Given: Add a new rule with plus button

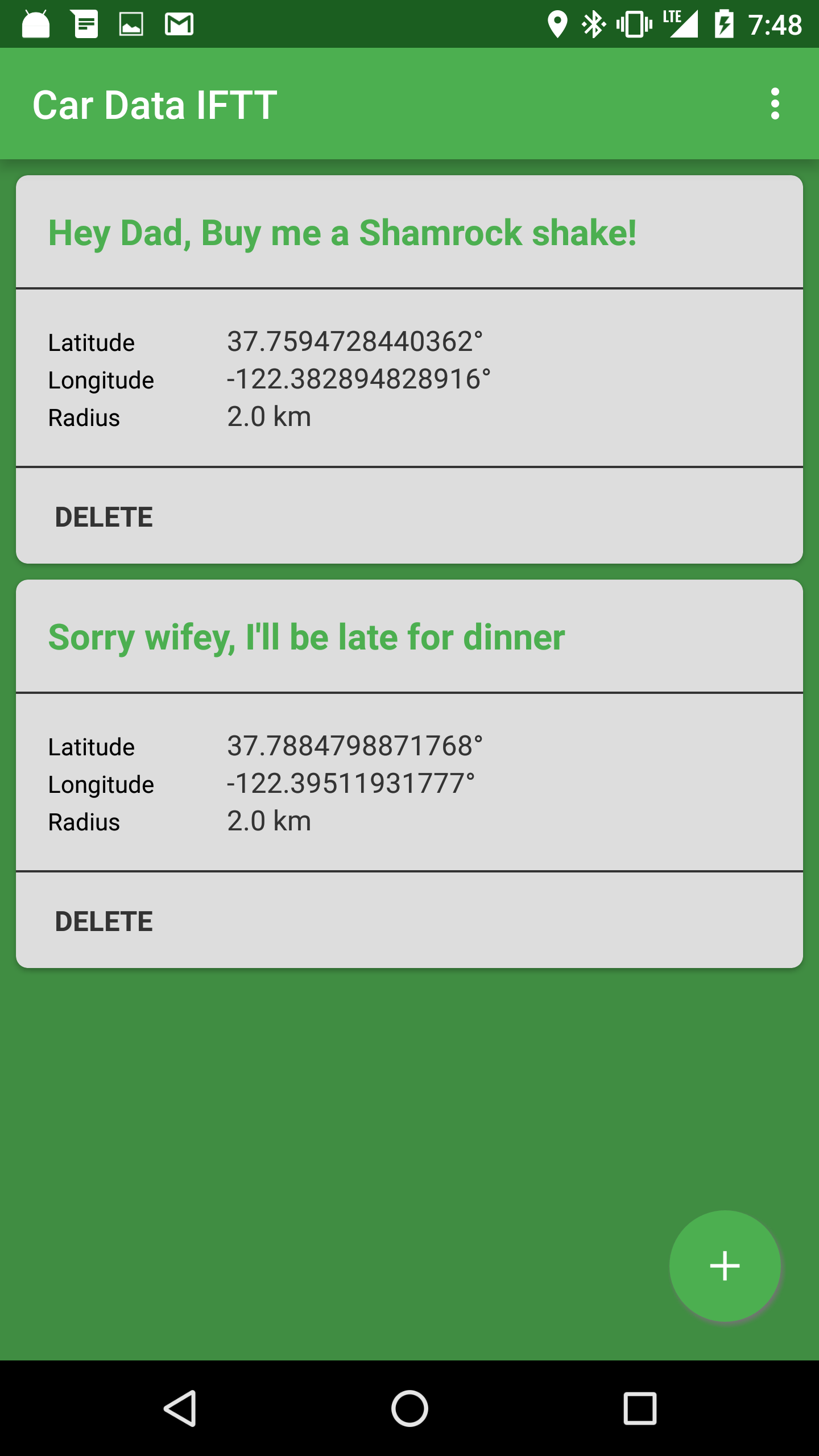Looking at the screenshot, I should tap(725, 1266).
